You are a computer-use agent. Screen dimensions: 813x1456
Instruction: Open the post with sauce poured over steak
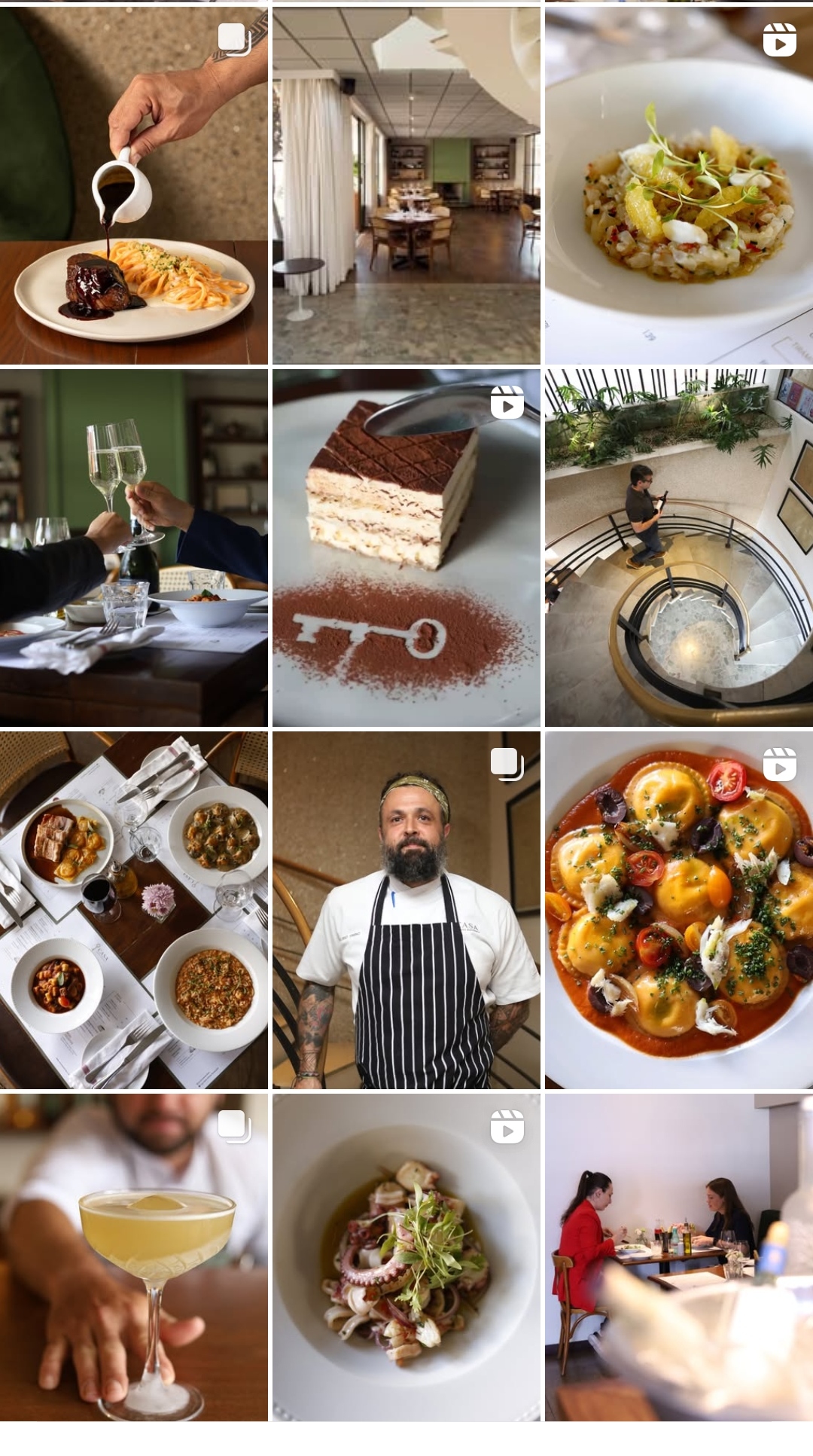pos(133,185)
